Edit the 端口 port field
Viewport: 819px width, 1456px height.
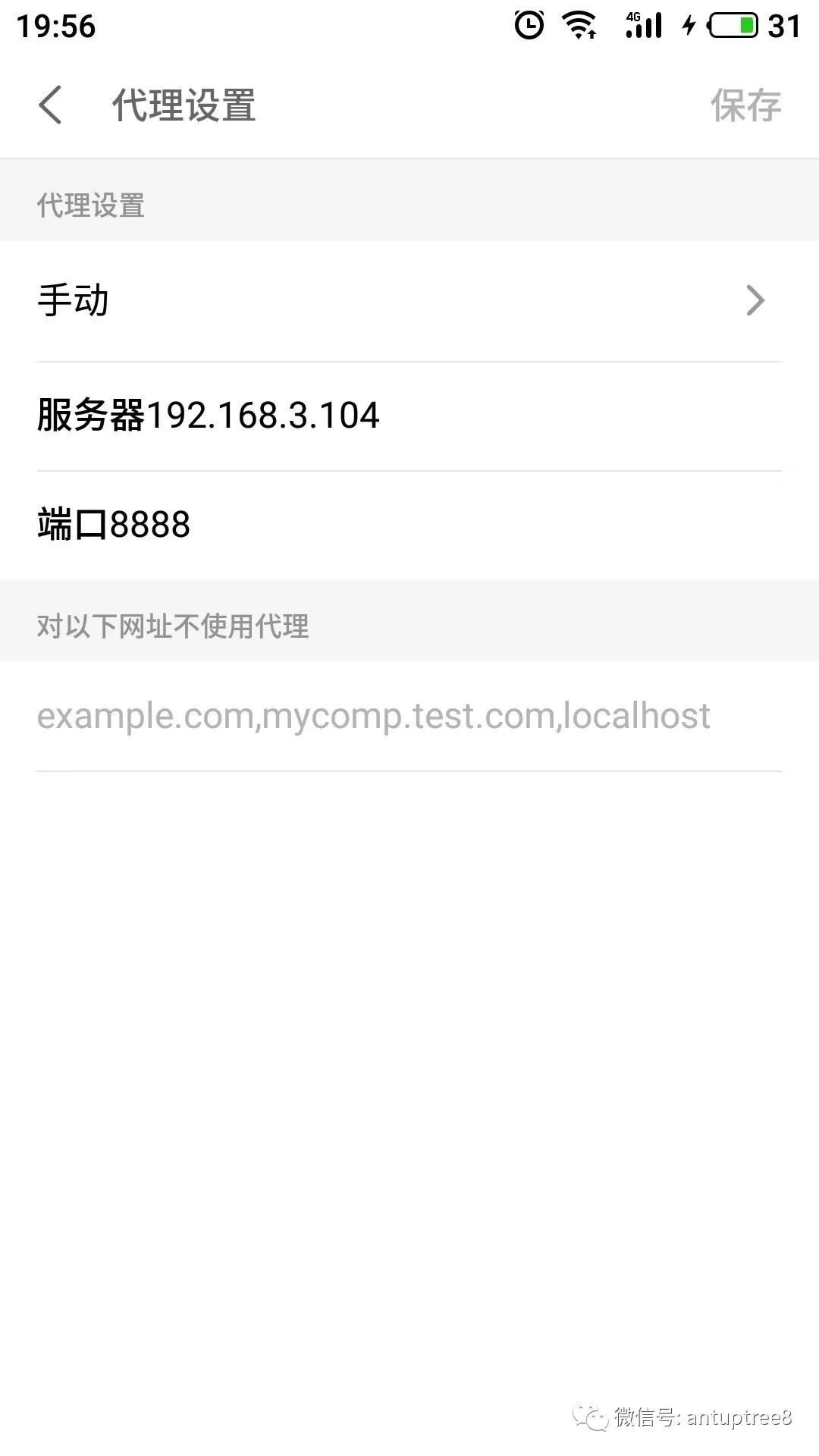click(409, 525)
